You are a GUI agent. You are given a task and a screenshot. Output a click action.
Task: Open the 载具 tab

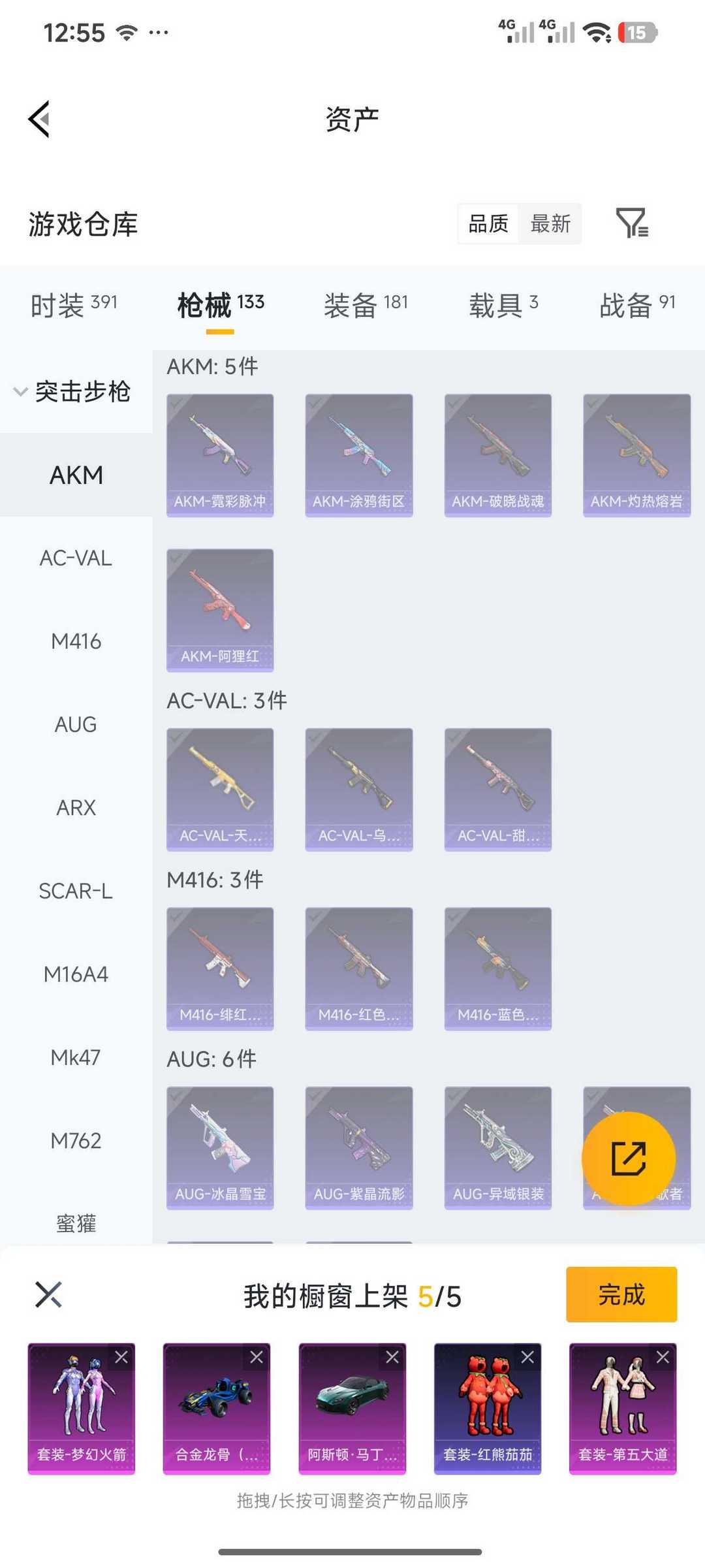pos(503,305)
